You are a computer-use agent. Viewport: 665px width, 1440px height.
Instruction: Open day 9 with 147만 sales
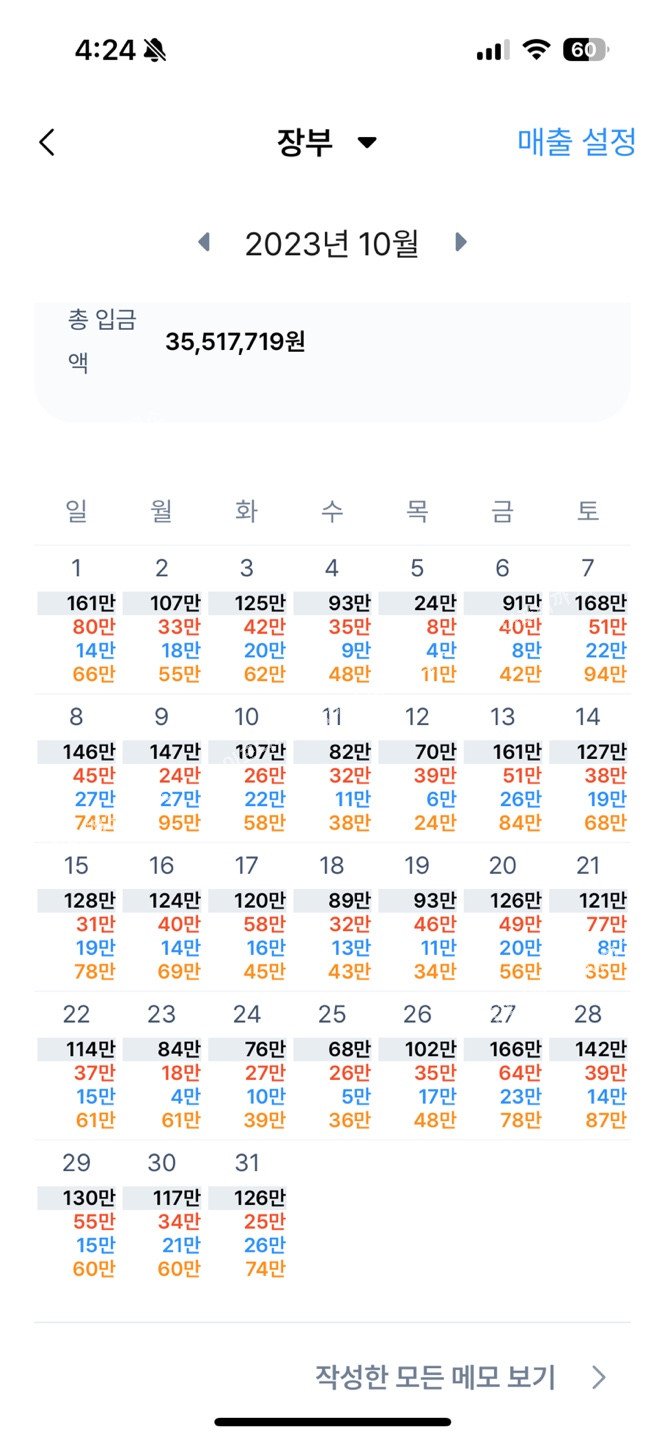(x=162, y=768)
